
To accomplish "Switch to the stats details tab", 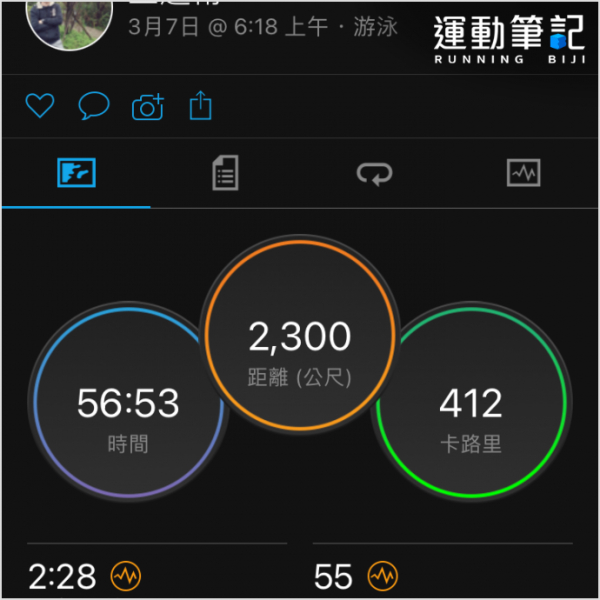I will pos(226,174).
